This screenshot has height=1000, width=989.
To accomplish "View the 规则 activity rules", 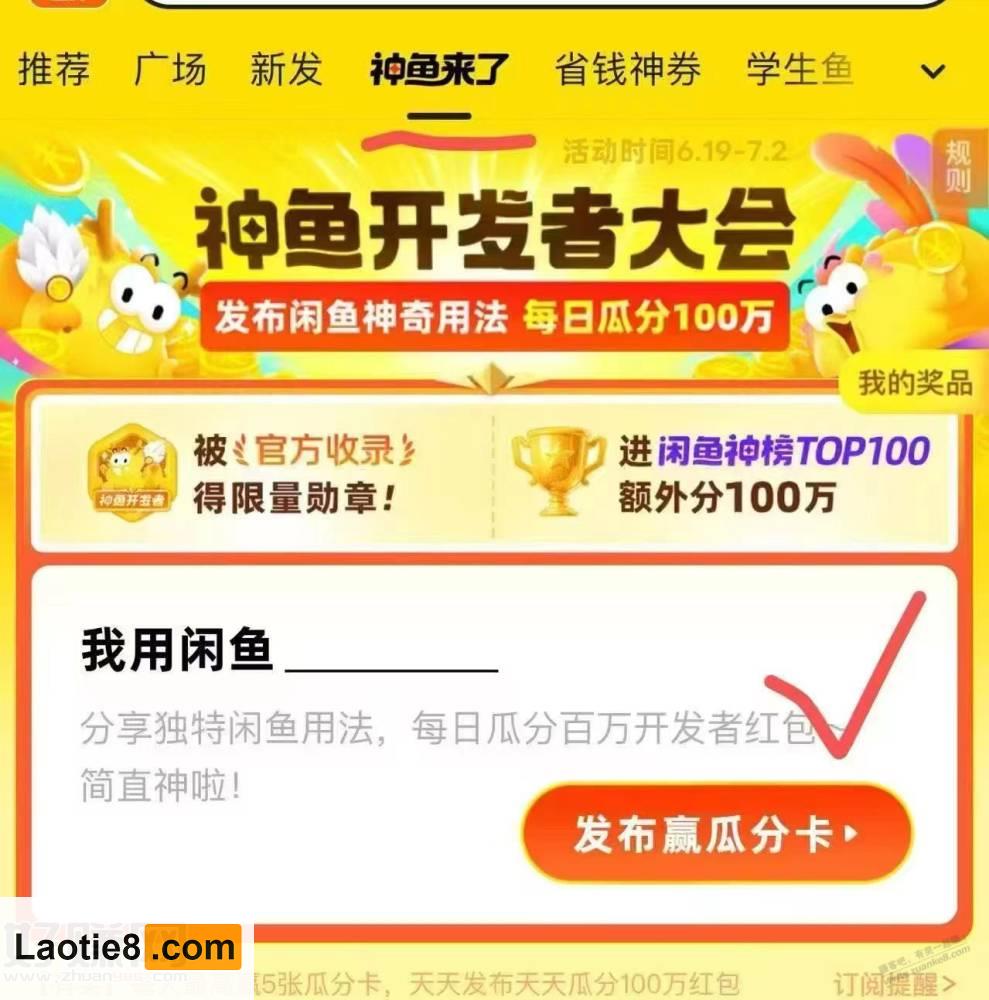I will tap(957, 168).
